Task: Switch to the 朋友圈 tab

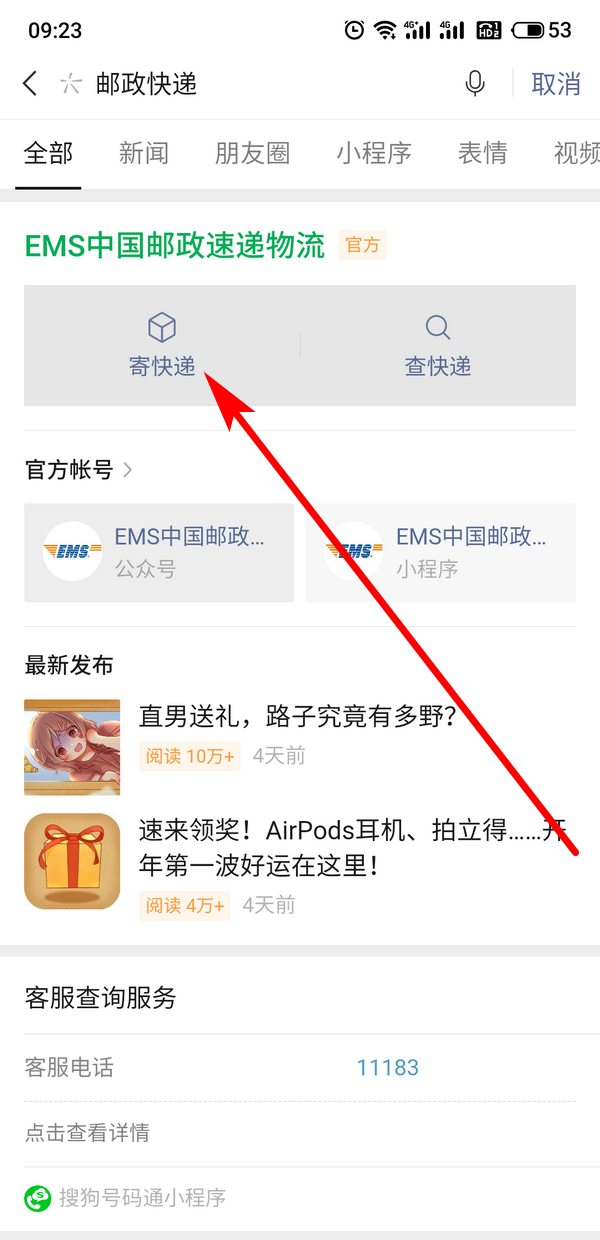Action: [x=252, y=153]
